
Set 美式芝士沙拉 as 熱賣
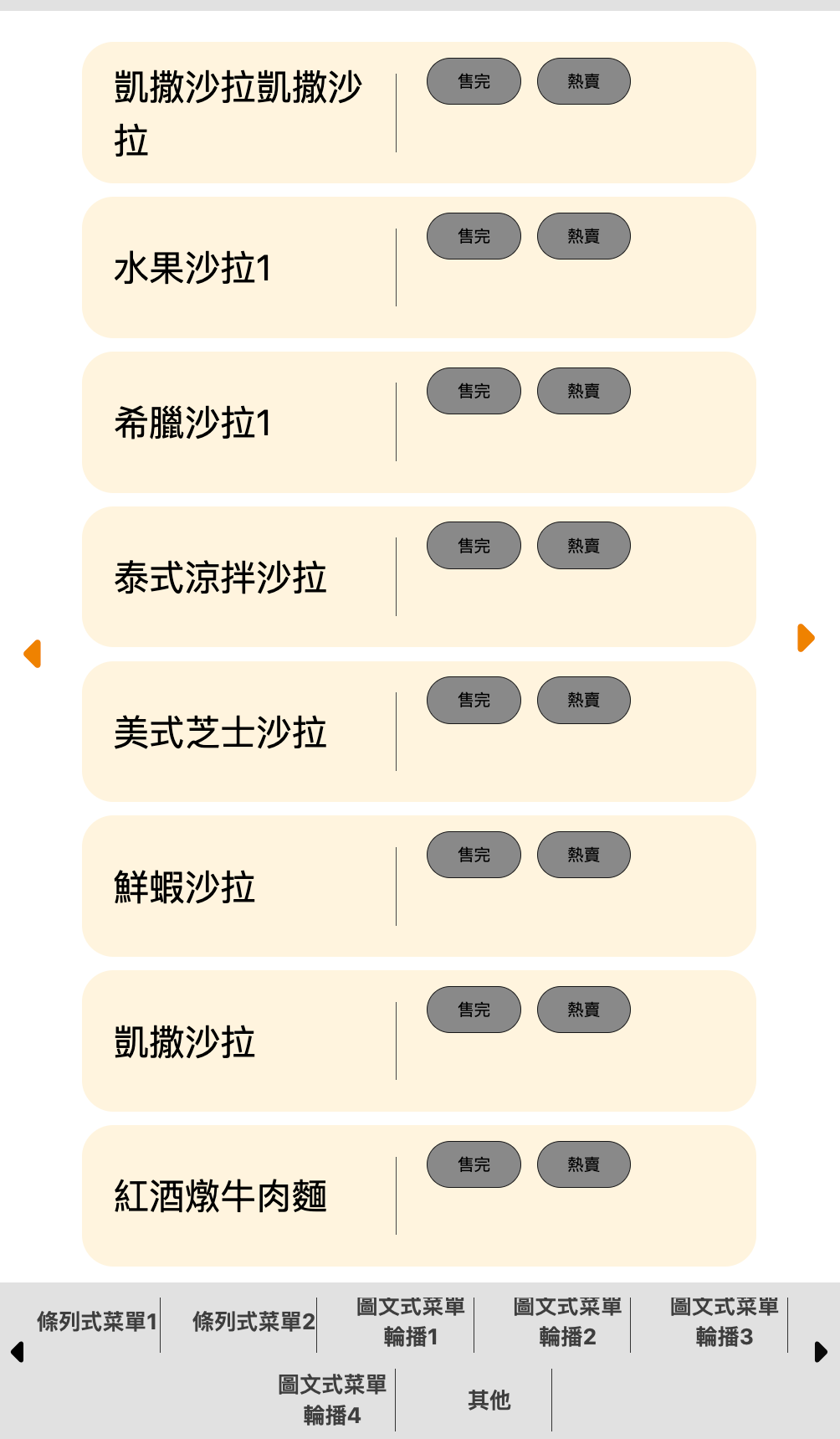(x=583, y=700)
